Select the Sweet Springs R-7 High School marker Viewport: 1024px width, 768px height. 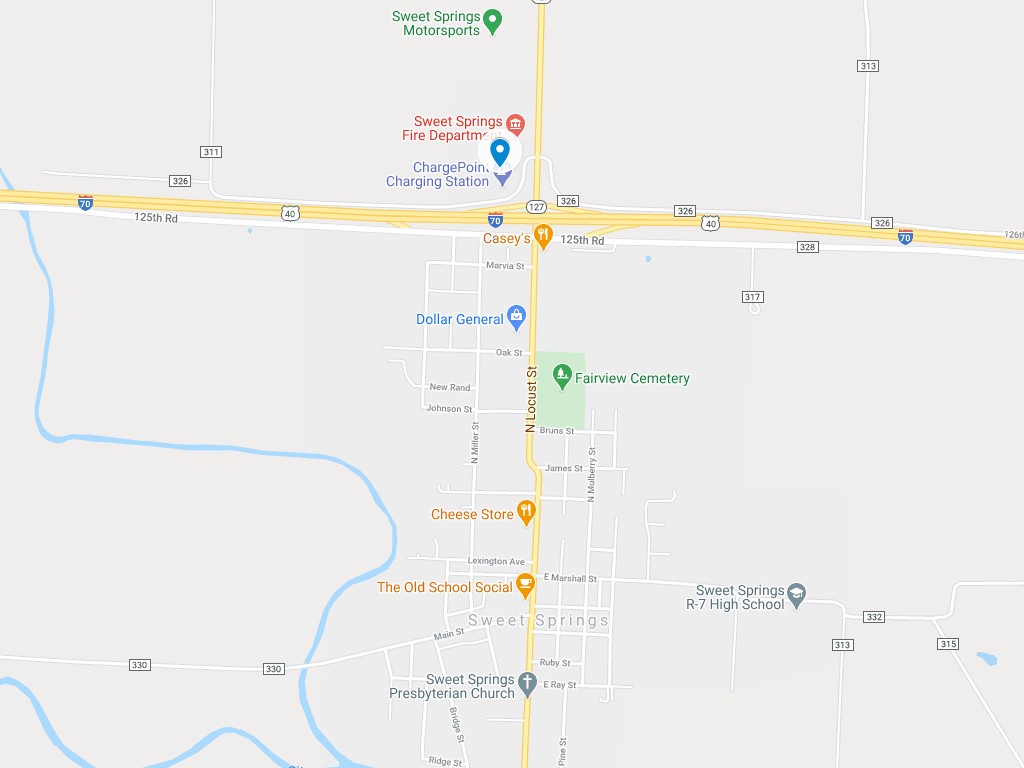pos(796,595)
